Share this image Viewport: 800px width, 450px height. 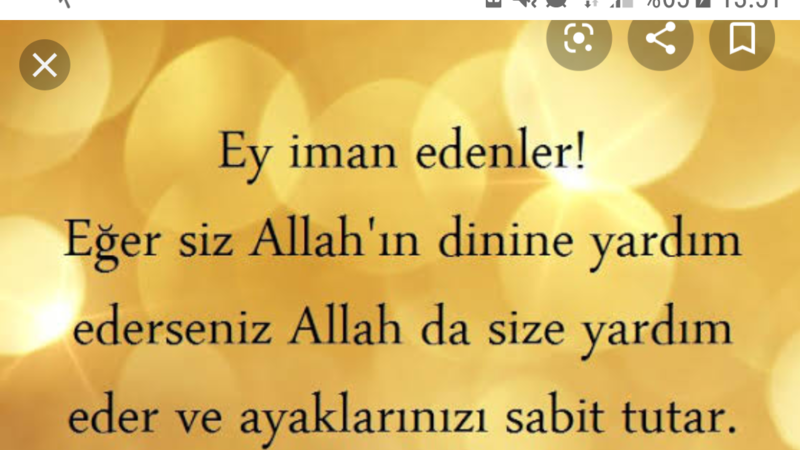(x=660, y=39)
